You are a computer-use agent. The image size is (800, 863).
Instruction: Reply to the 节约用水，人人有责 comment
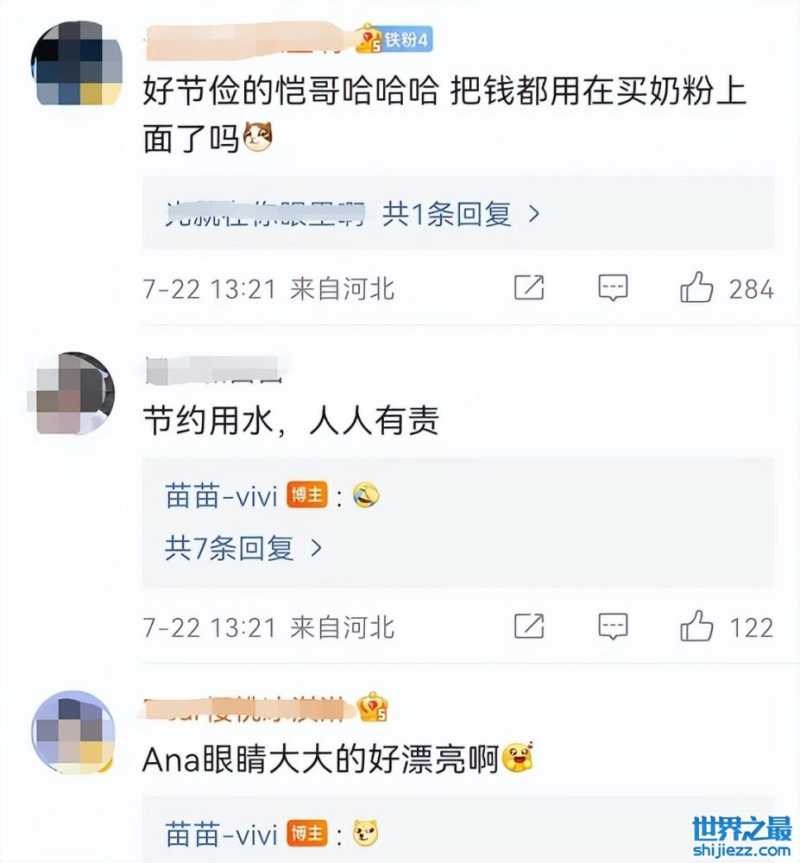[612, 627]
